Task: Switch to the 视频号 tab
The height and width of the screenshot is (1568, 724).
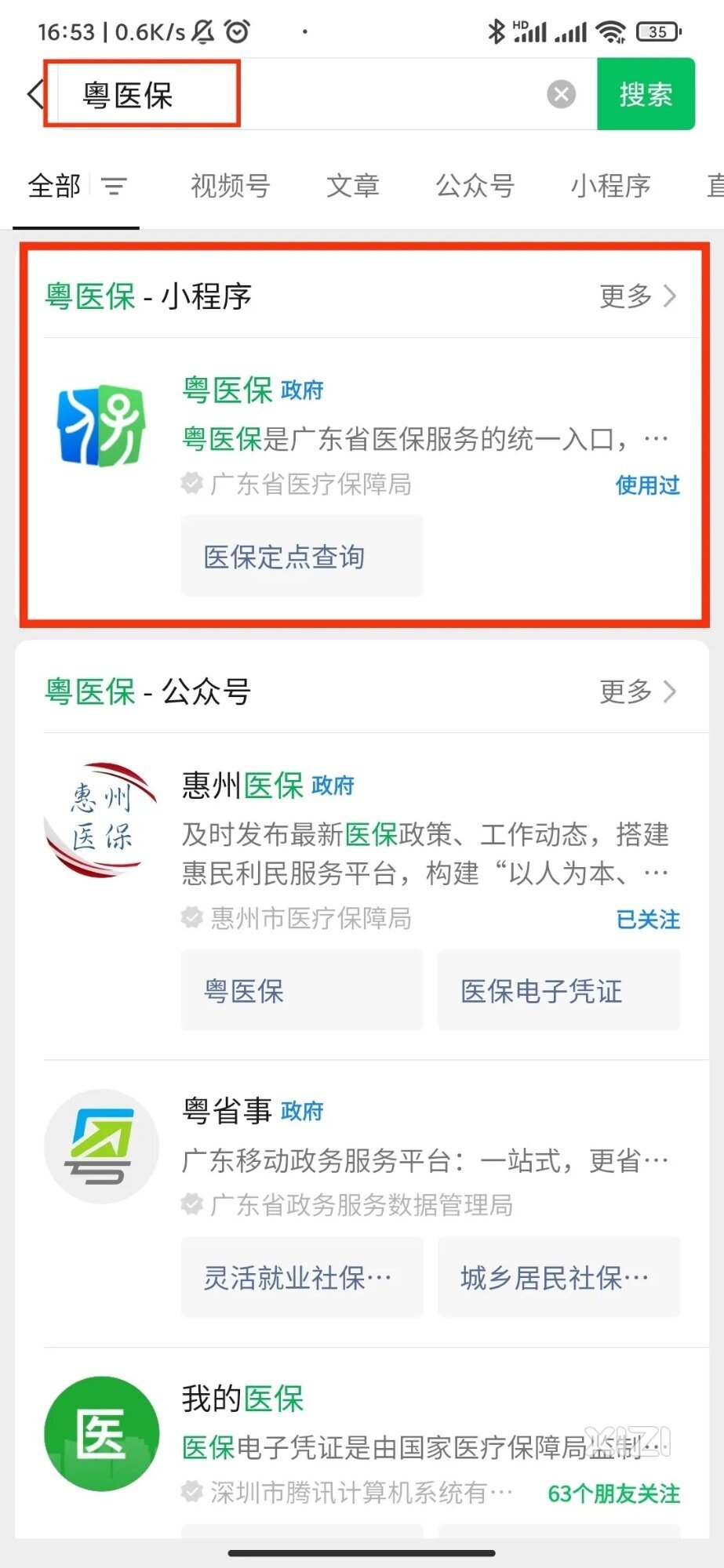Action: pyautogui.click(x=230, y=187)
